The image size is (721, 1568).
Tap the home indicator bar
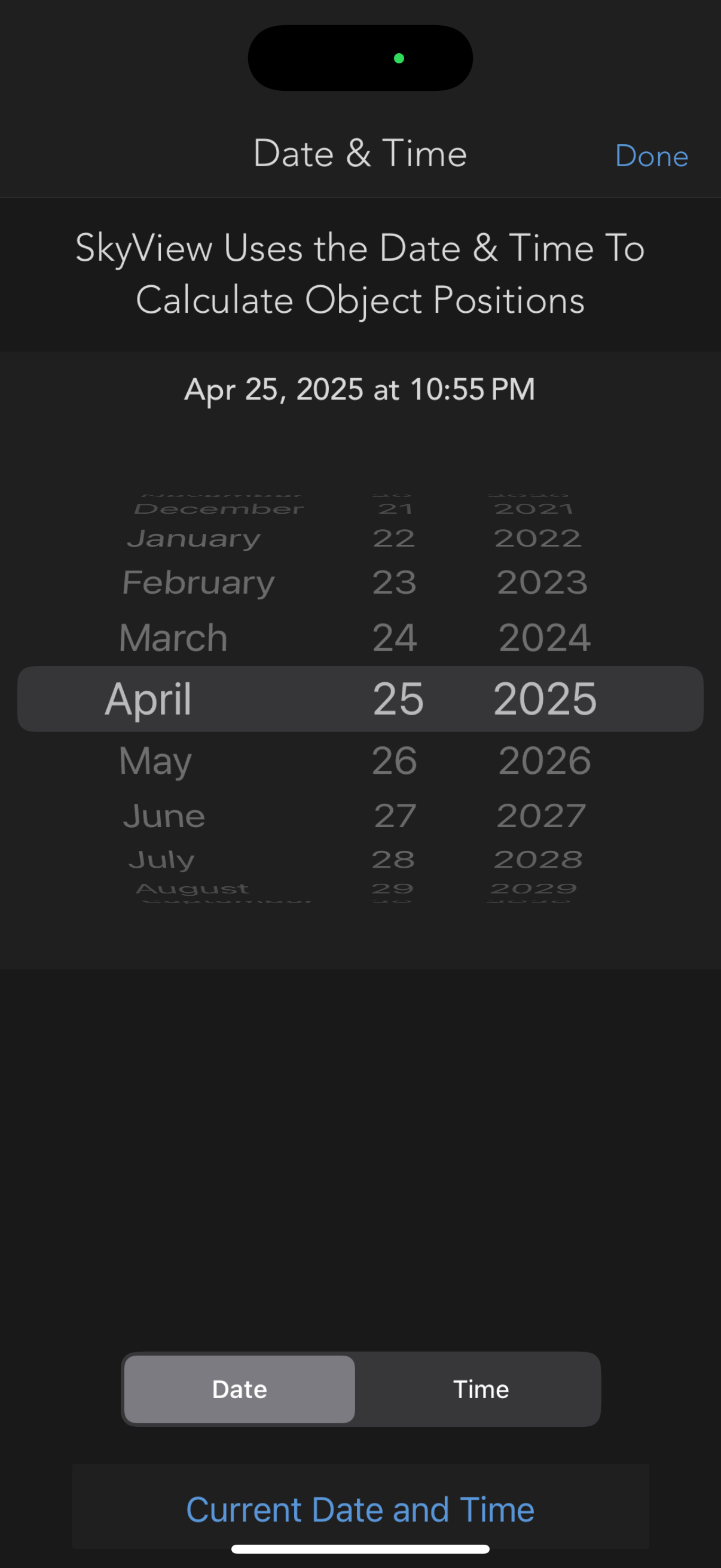tap(360, 1548)
